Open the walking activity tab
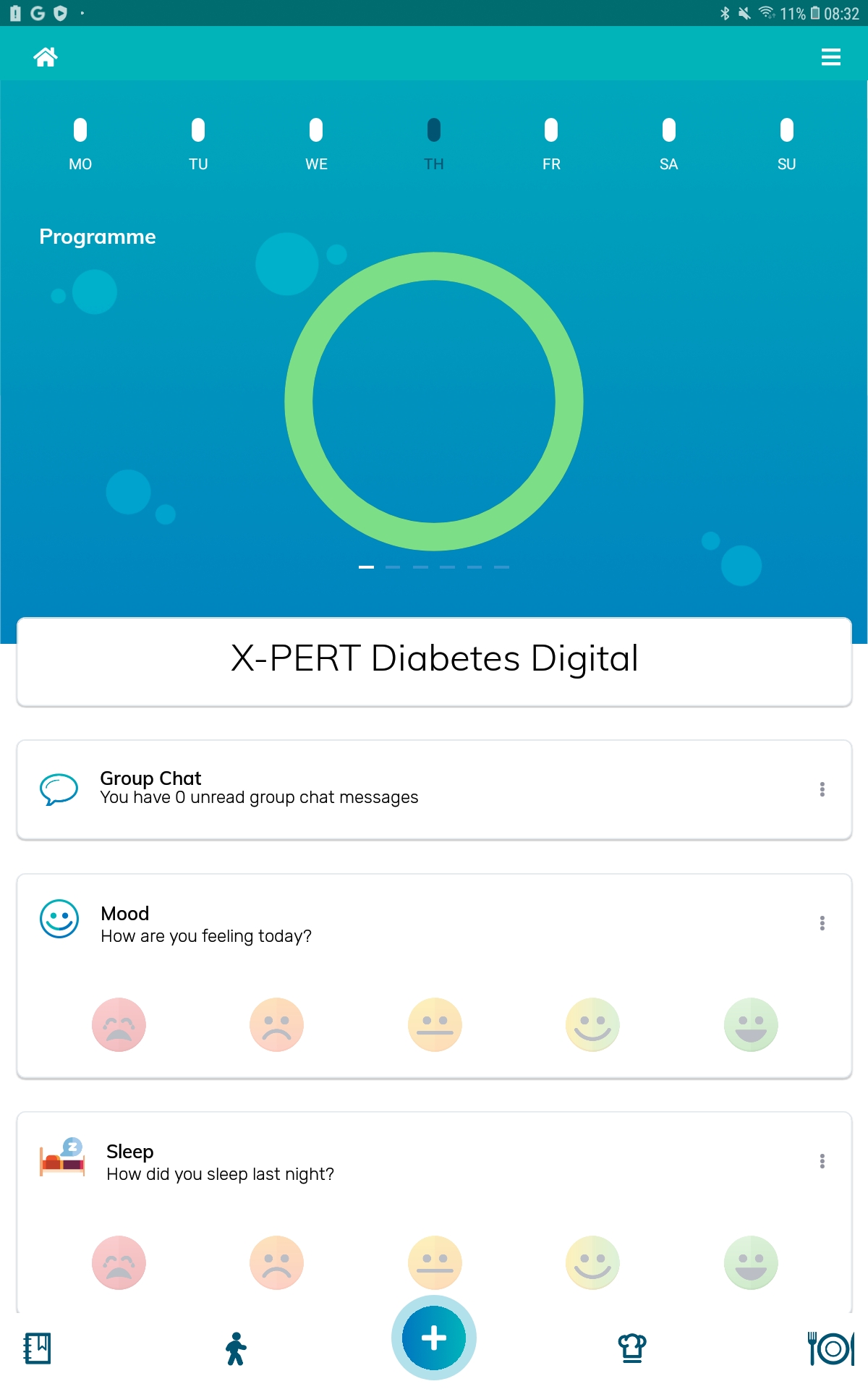Viewport: 868px width, 1389px height. (236, 1348)
